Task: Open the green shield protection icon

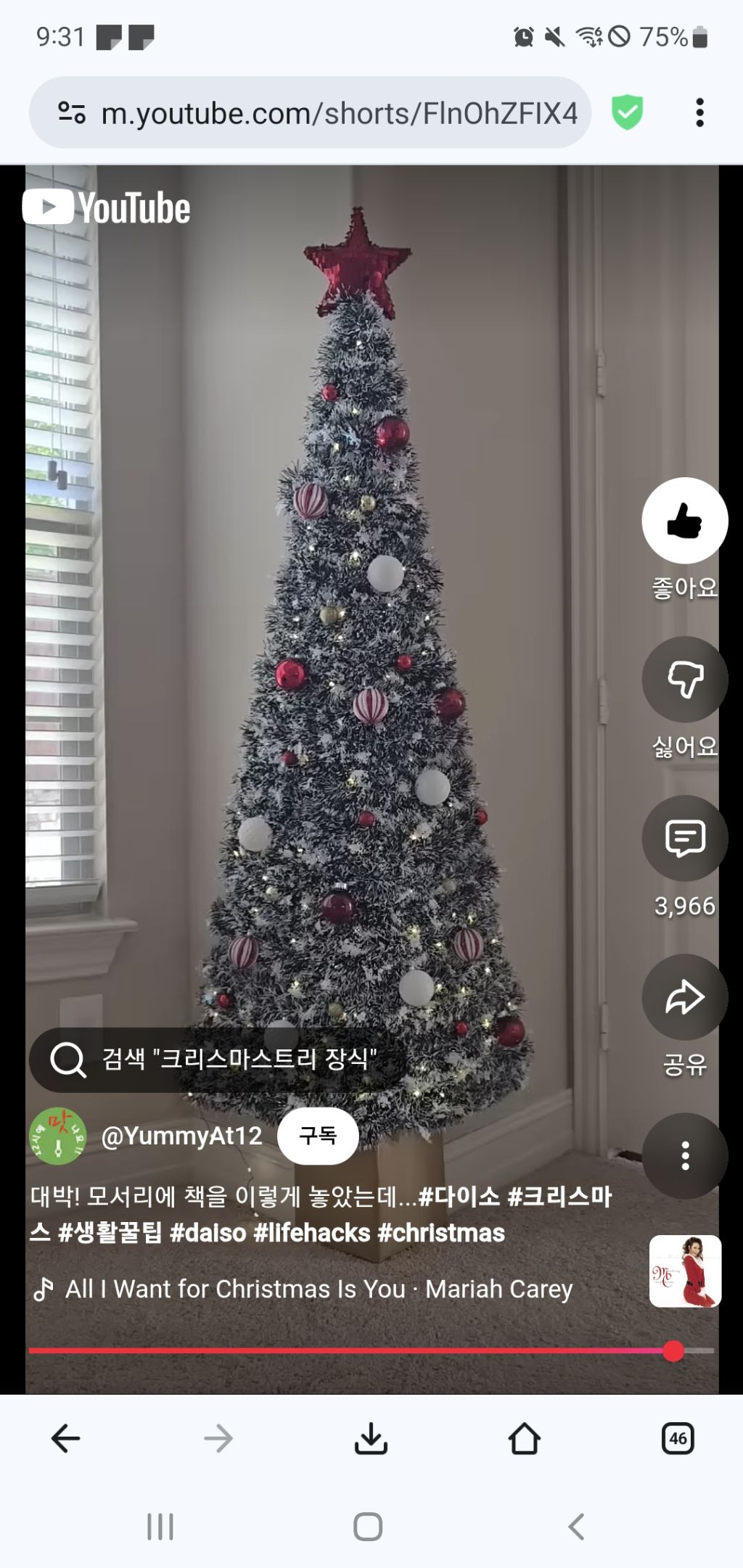Action: pyautogui.click(x=627, y=113)
